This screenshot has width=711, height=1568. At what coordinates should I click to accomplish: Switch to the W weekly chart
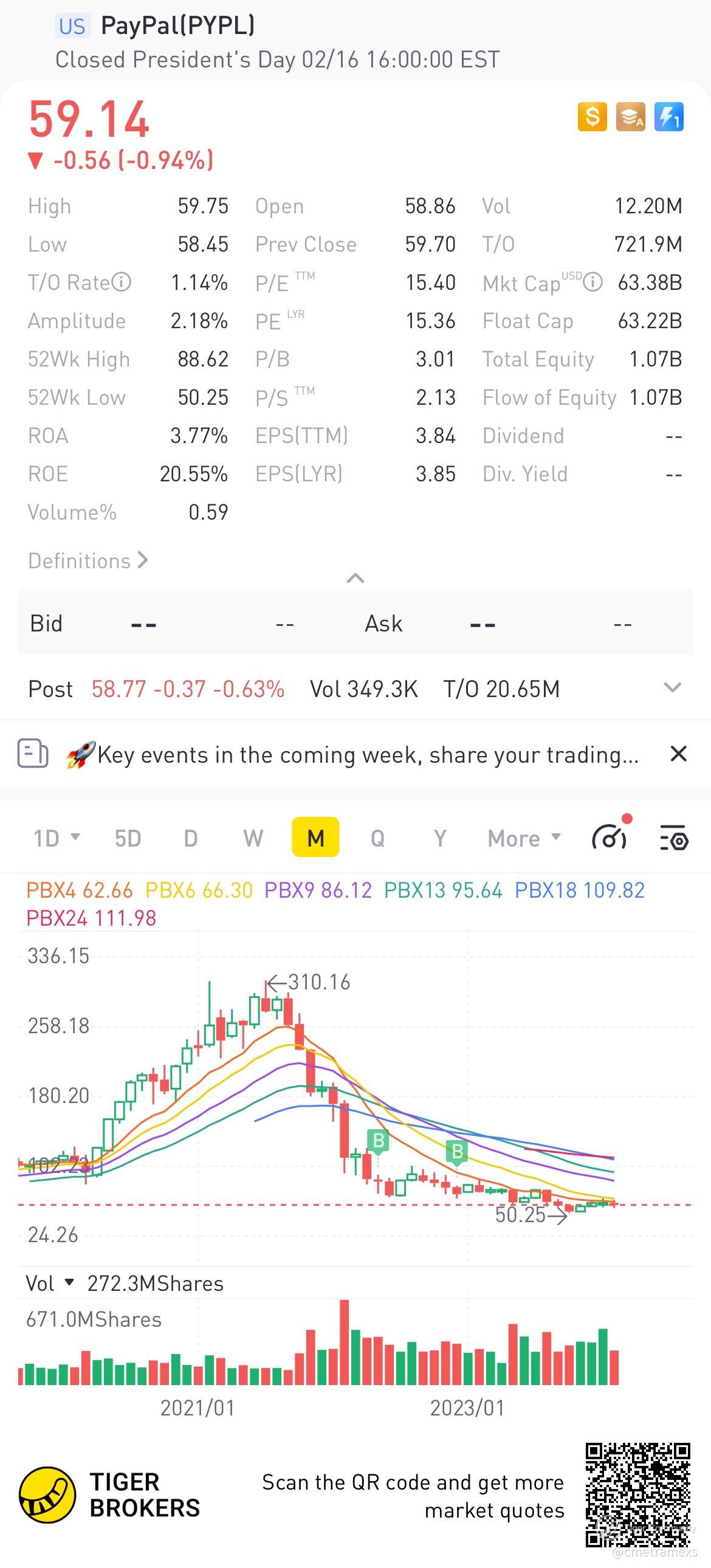click(253, 838)
